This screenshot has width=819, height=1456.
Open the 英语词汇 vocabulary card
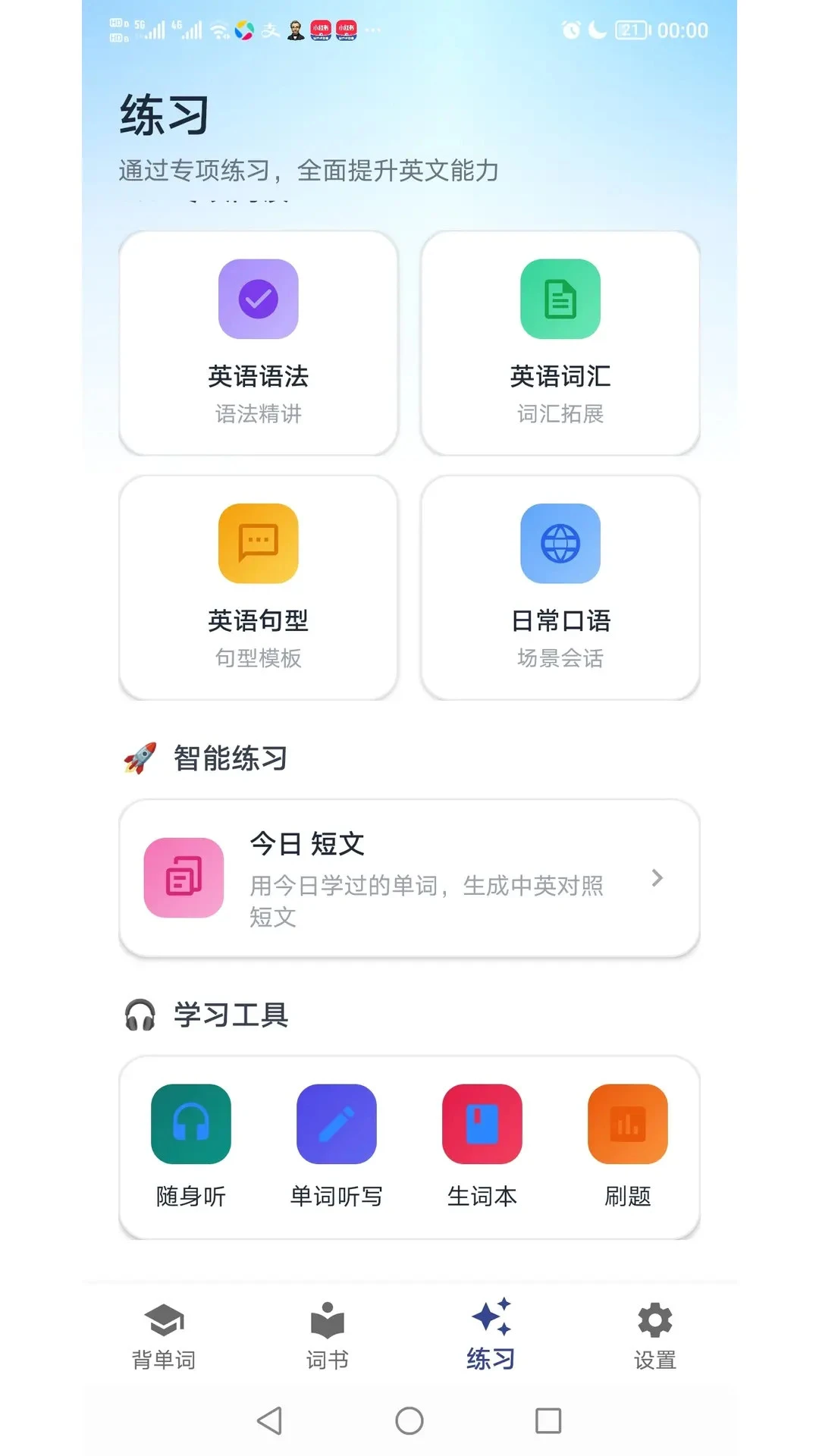coord(560,343)
